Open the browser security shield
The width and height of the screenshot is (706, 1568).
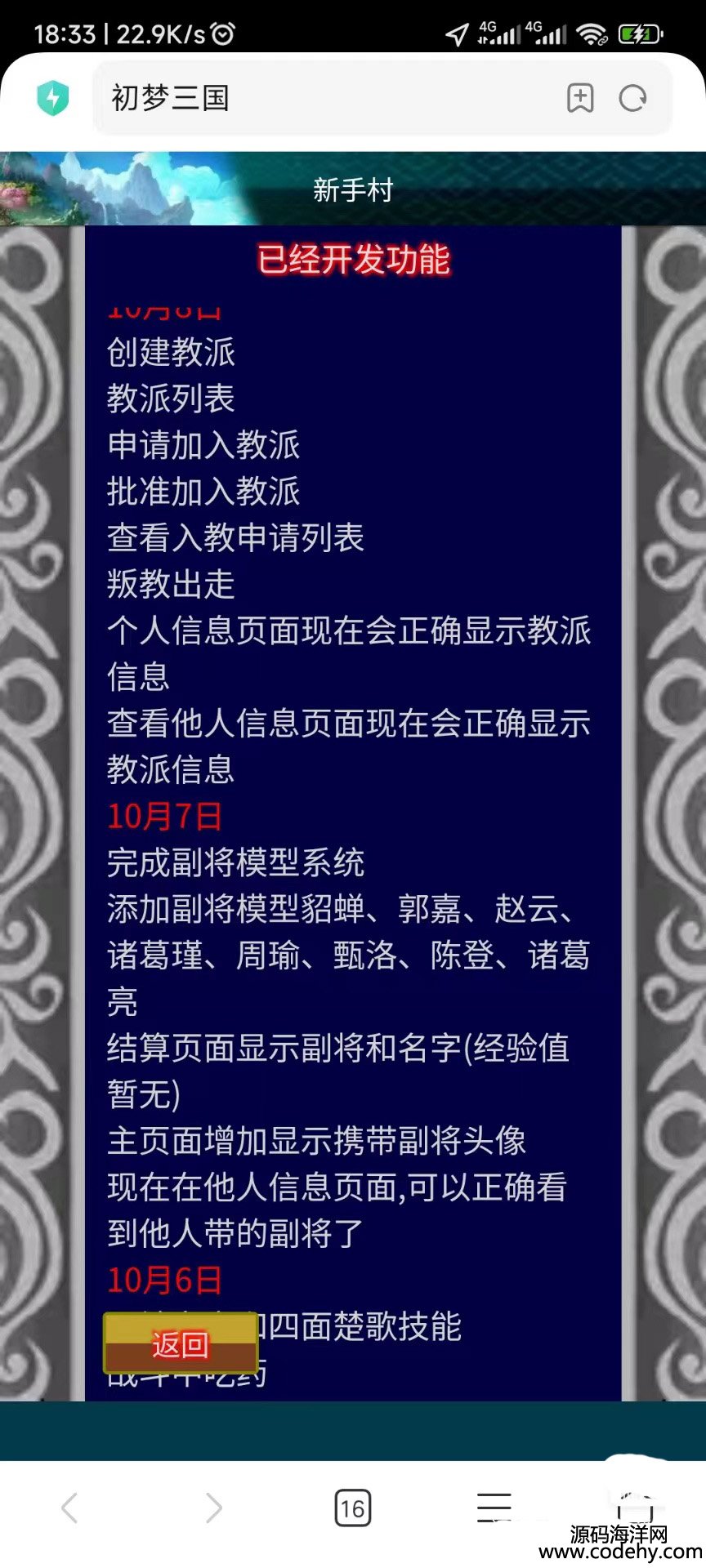[x=53, y=99]
